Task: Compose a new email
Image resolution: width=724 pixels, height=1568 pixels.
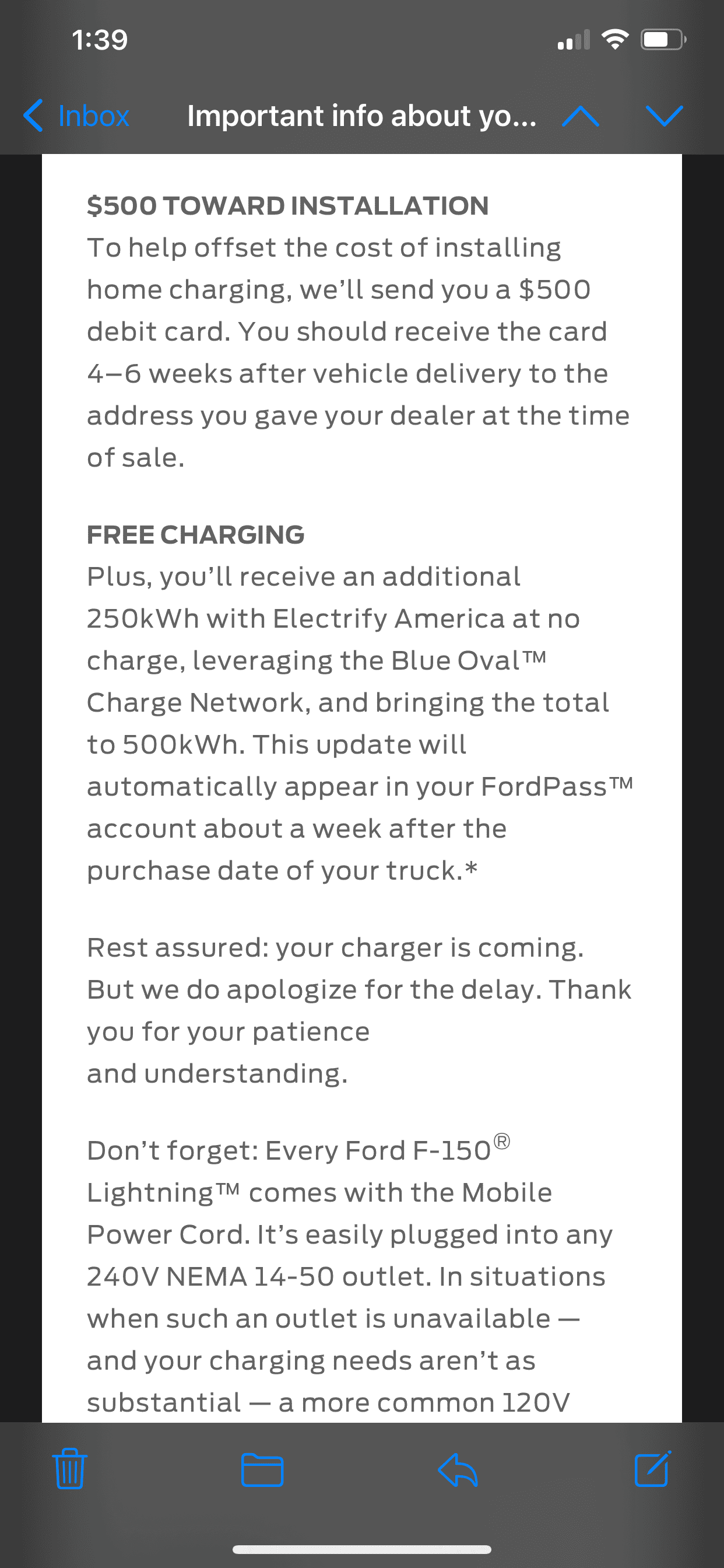Action: 652,1469
